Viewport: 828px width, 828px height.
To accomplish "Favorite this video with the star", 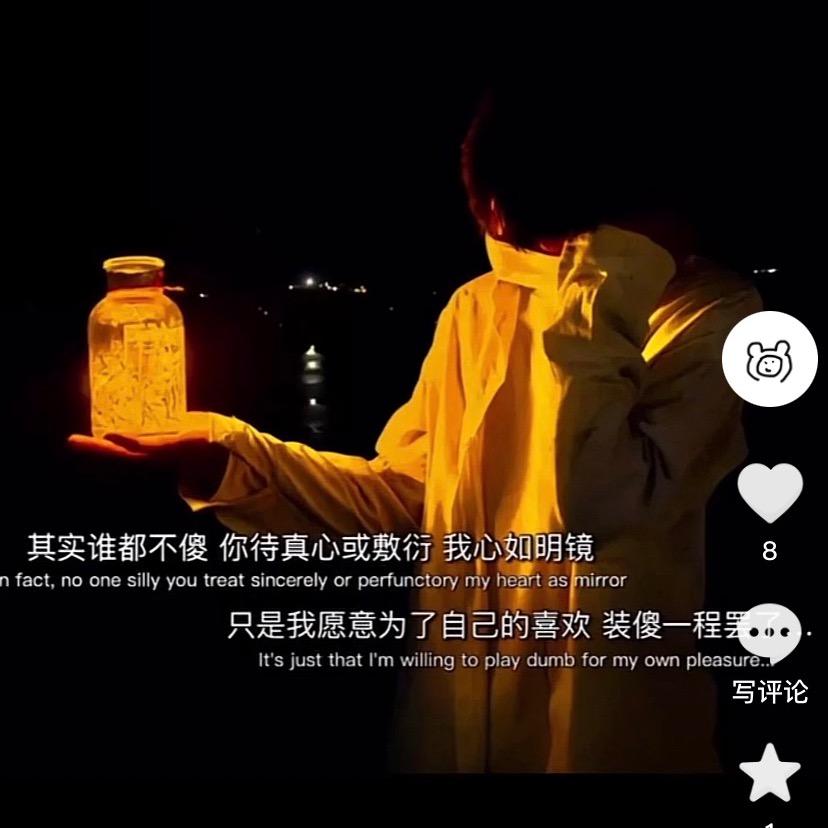I will [769, 773].
